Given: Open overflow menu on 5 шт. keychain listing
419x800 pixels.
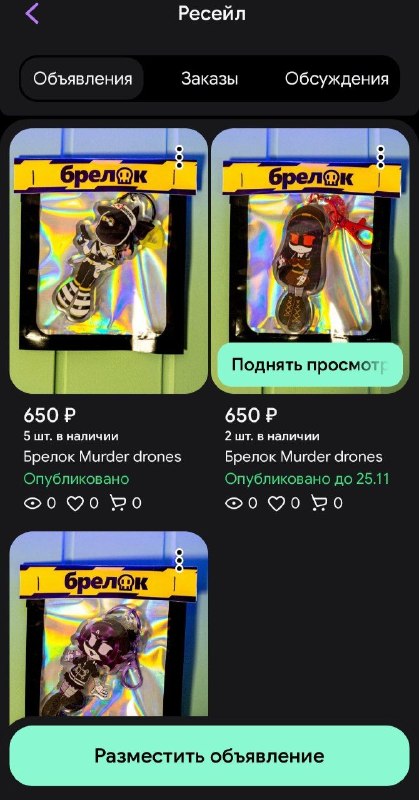Looking at the screenshot, I should pos(179,157).
